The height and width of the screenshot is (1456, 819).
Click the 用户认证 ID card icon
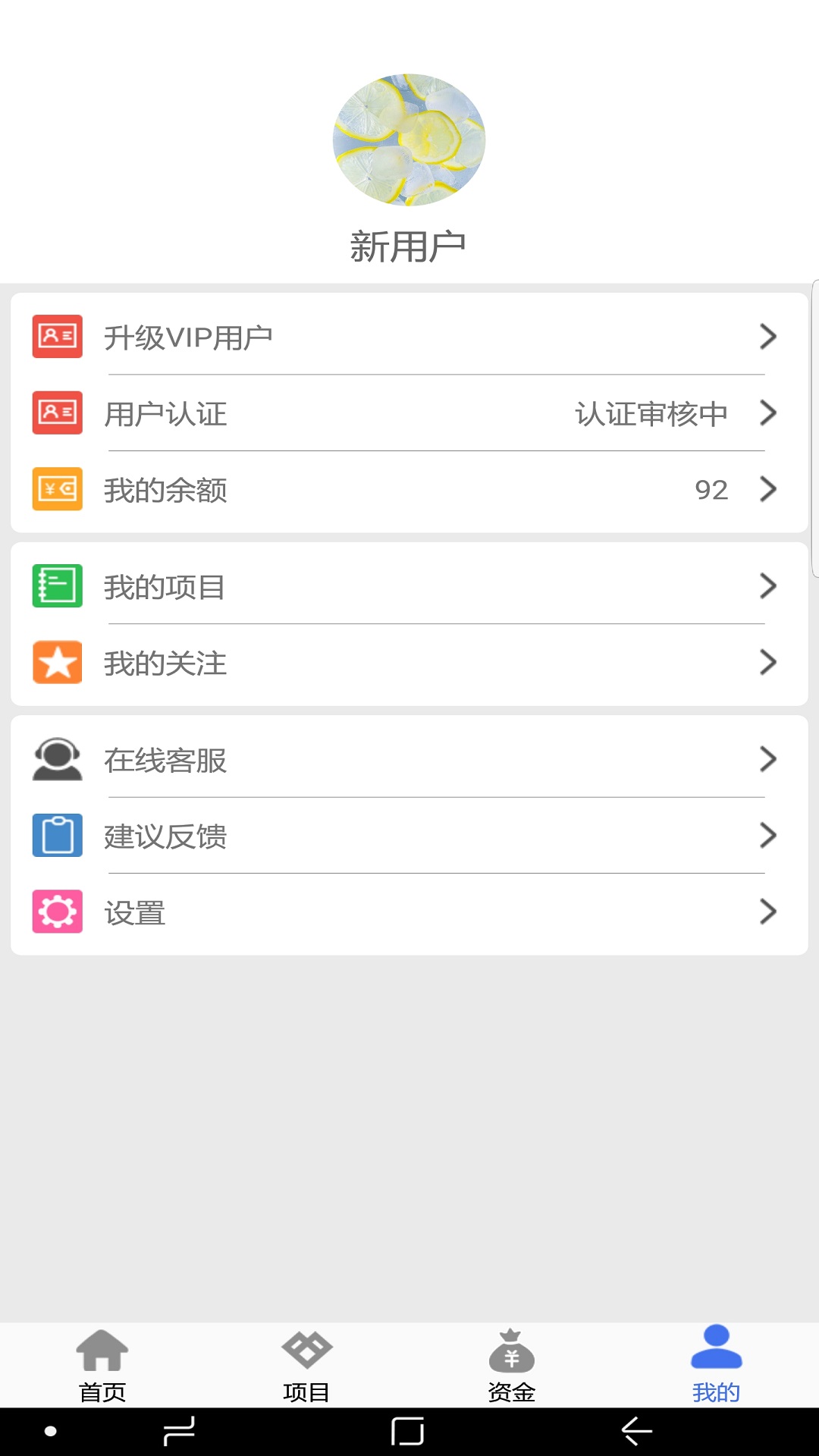57,413
